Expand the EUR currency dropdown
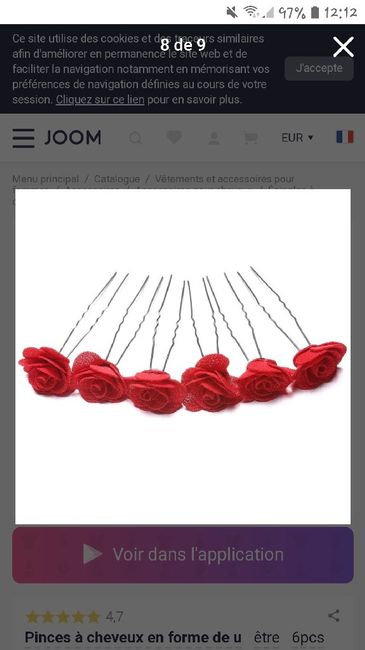This screenshot has width=365, height=650. [x=297, y=138]
